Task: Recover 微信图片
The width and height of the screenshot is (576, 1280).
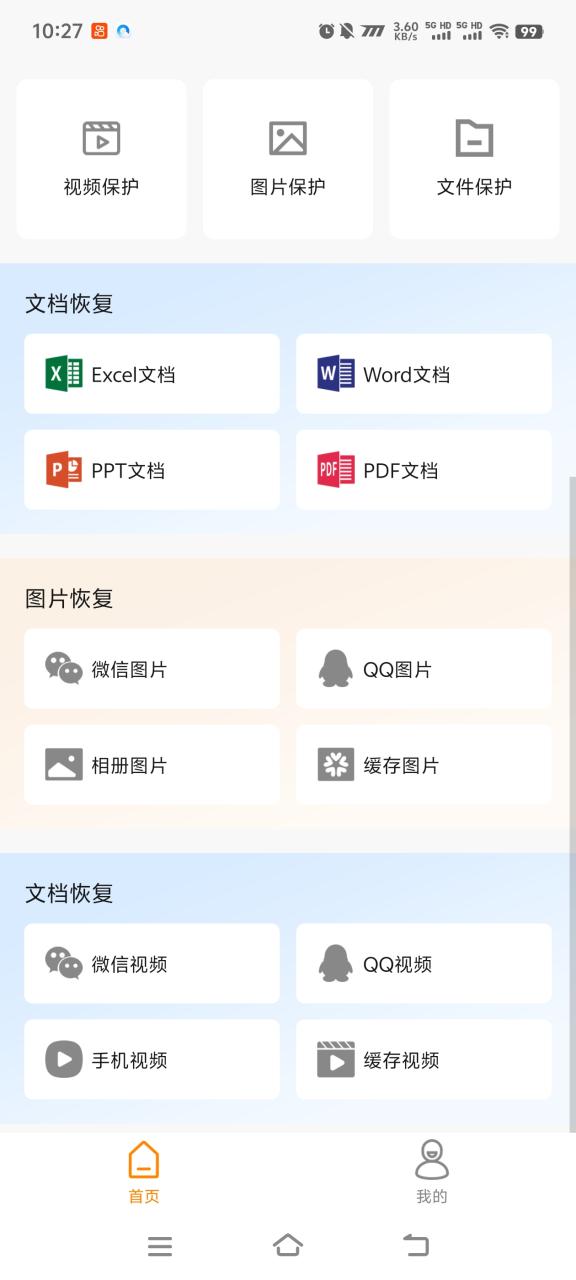Action: 152,669
